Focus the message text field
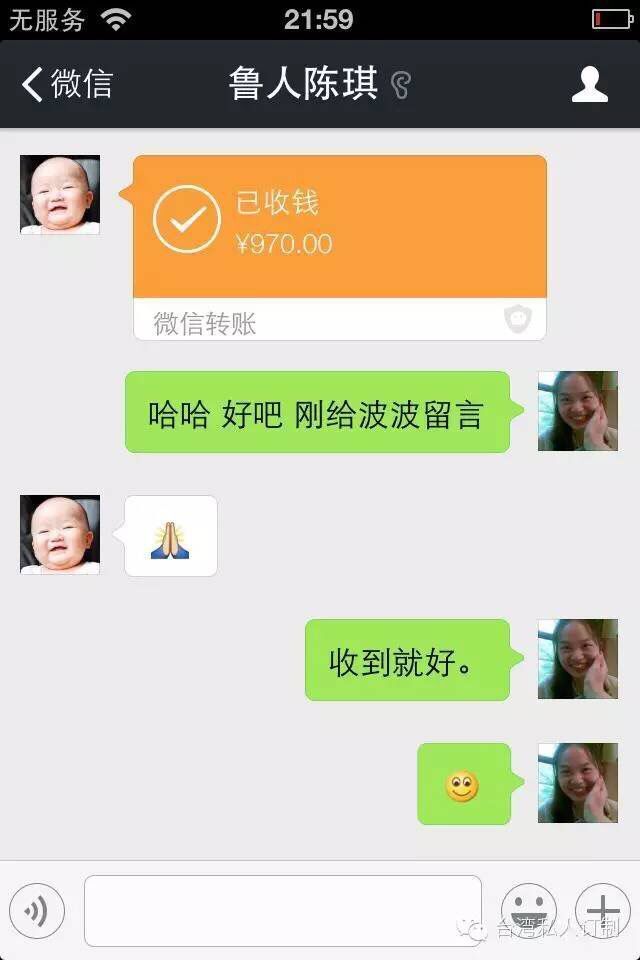Screen dimensions: 640x960 283,910
